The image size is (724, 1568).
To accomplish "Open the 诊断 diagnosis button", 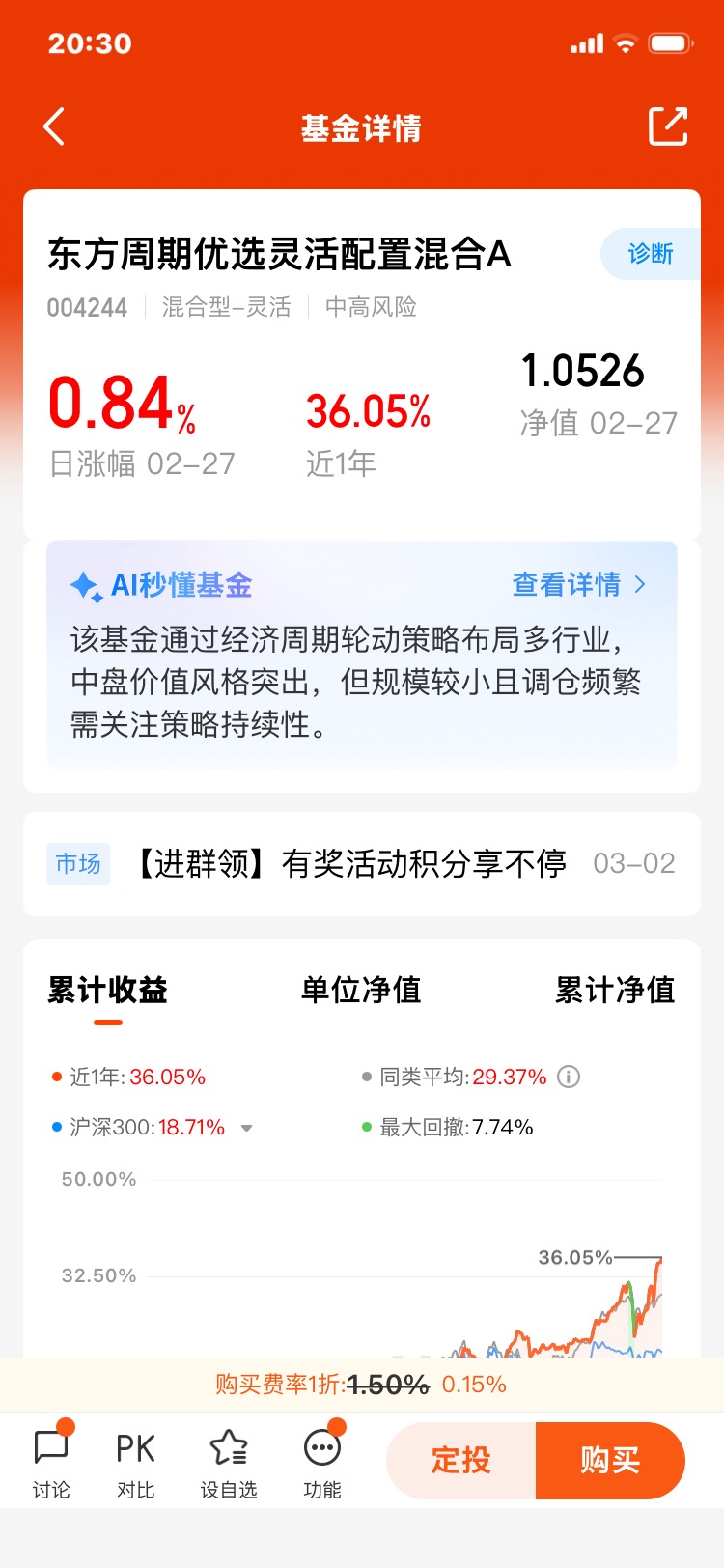I will click(650, 254).
